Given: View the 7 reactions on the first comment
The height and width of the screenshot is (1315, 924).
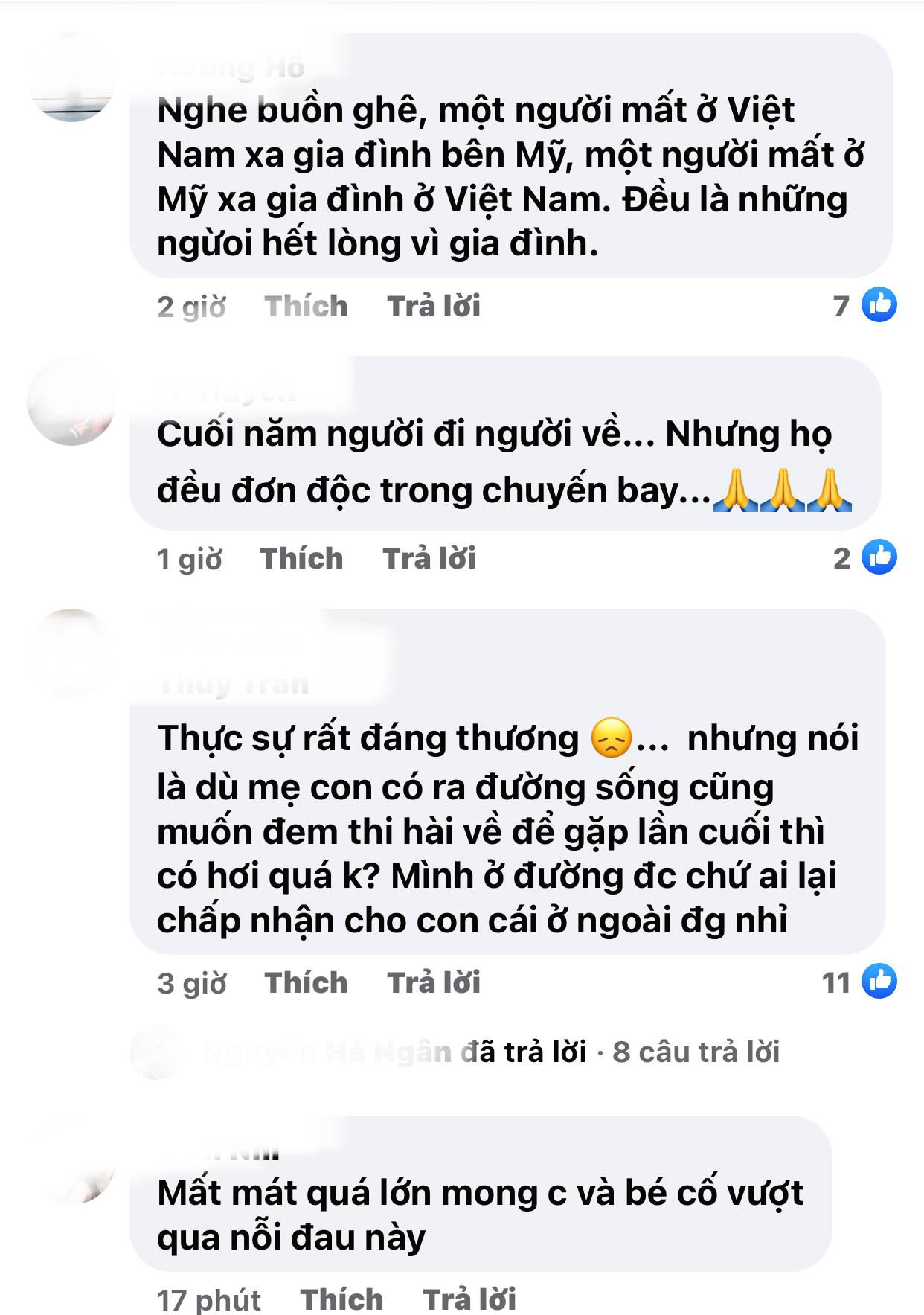Looking at the screenshot, I should pos(864,306).
